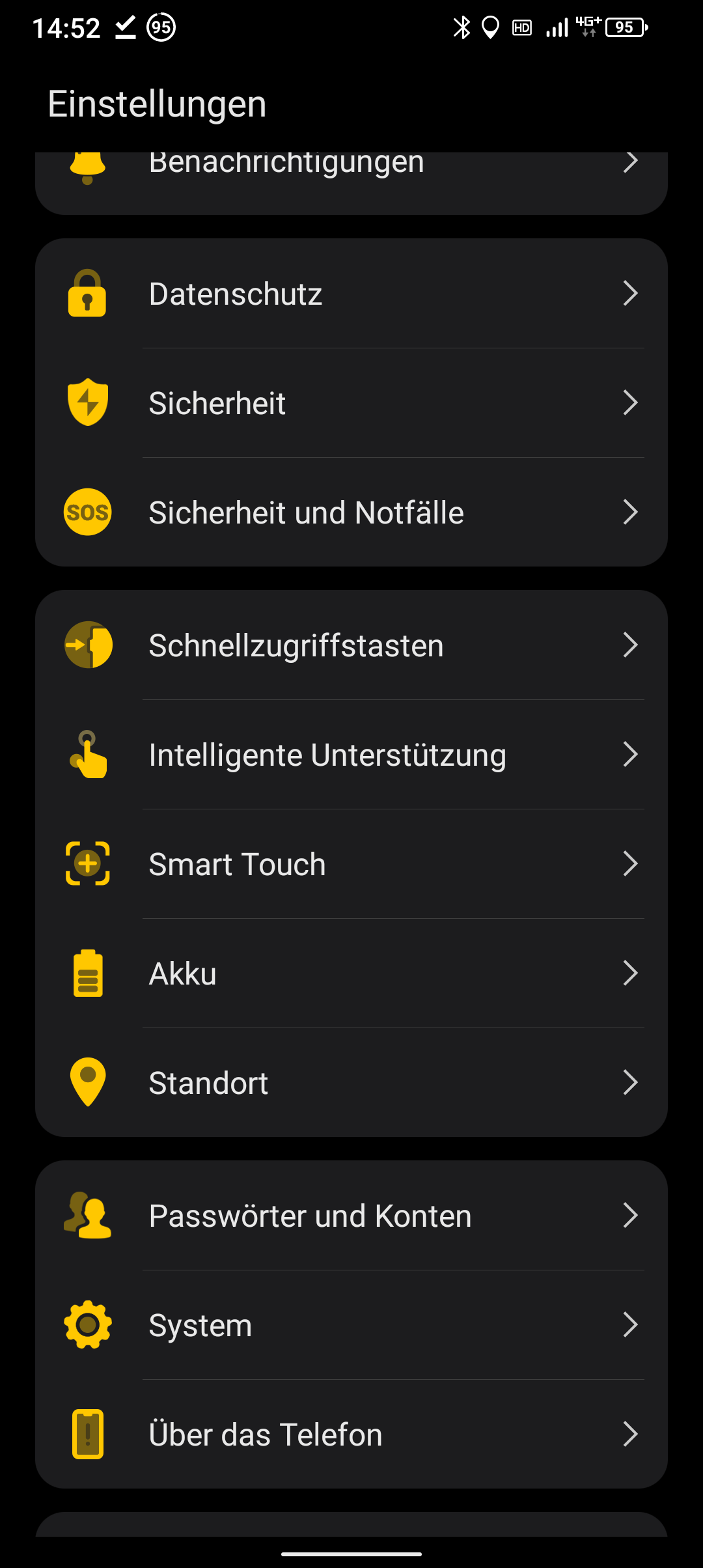Tap the Smart Touch entry
The height and width of the screenshot is (1568, 703).
(351, 864)
